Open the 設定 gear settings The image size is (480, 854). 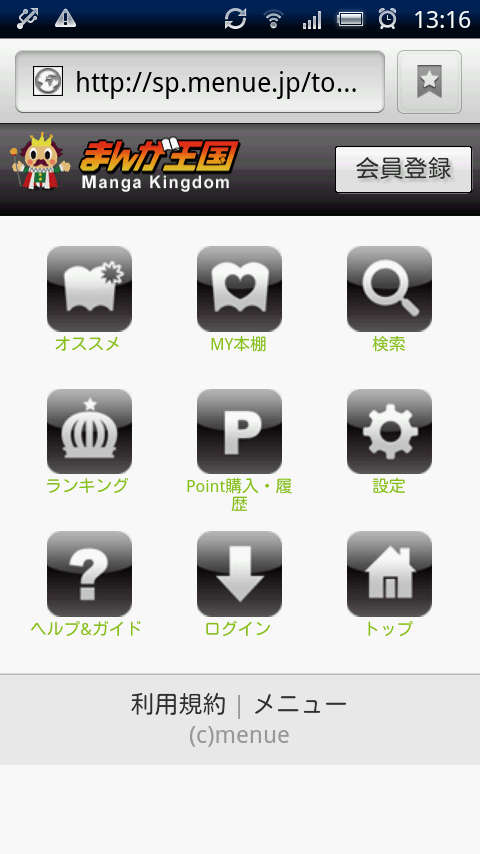(389, 431)
